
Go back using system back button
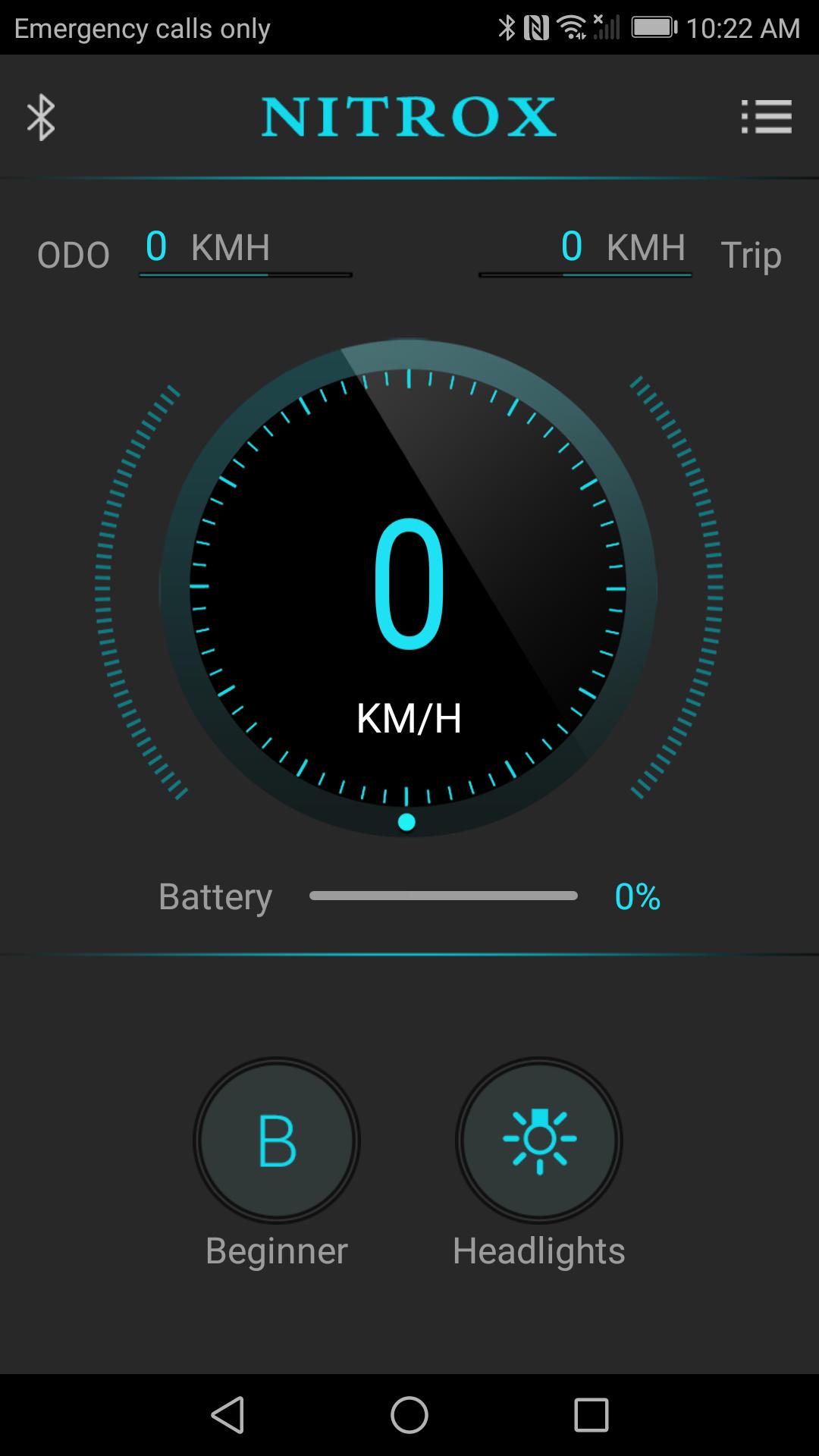227,1415
